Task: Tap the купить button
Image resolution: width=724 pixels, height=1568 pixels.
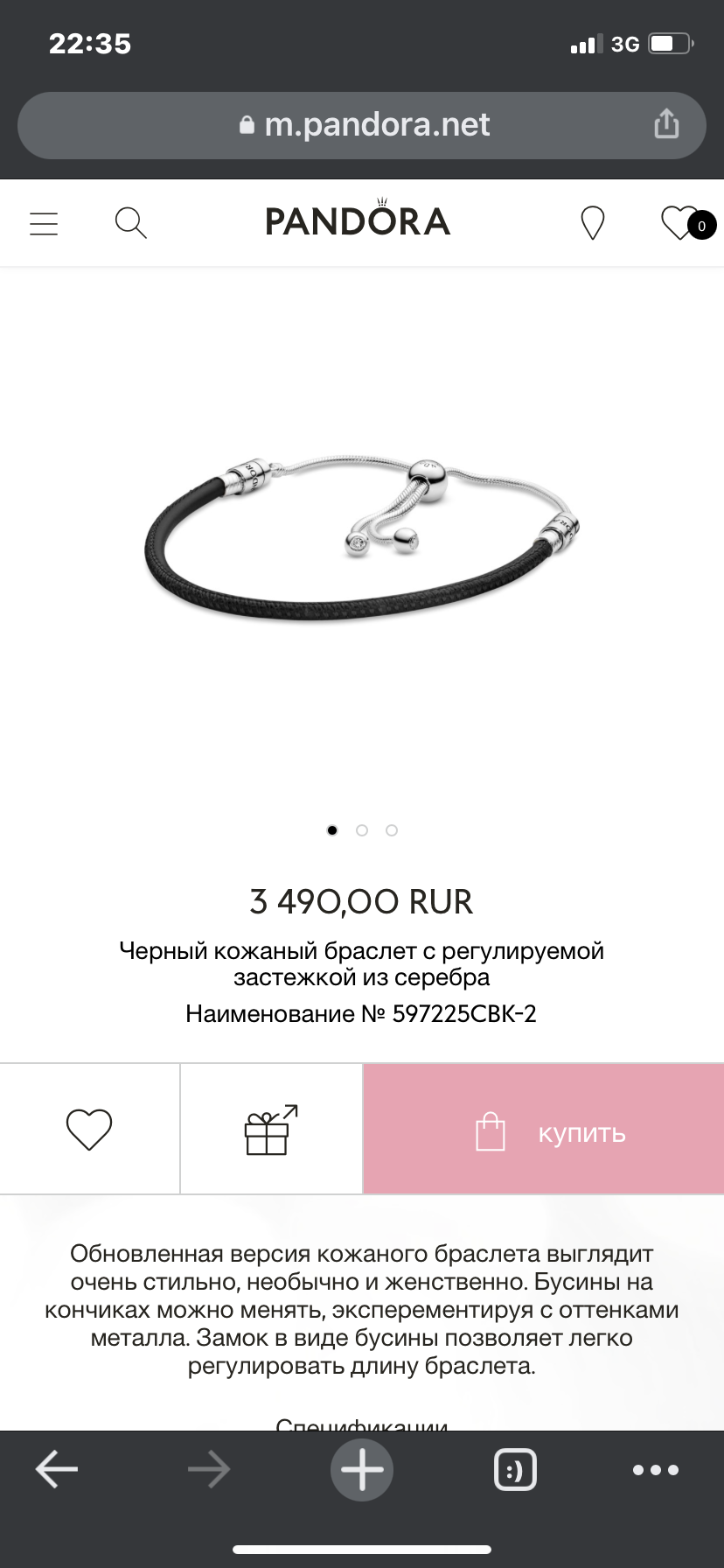Action: click(x=544, y=1129)
